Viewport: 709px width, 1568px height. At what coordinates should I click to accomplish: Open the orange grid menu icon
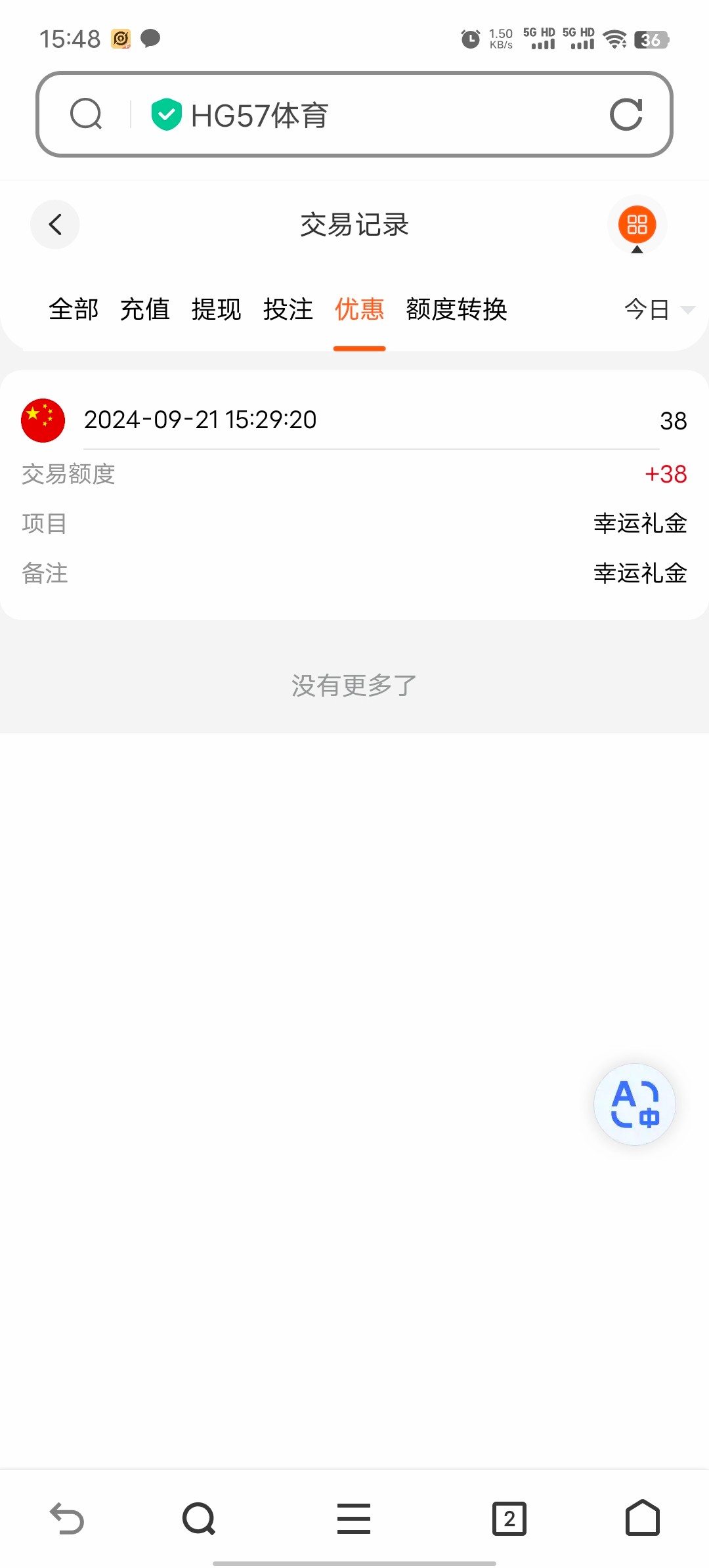tap(637, 225)
